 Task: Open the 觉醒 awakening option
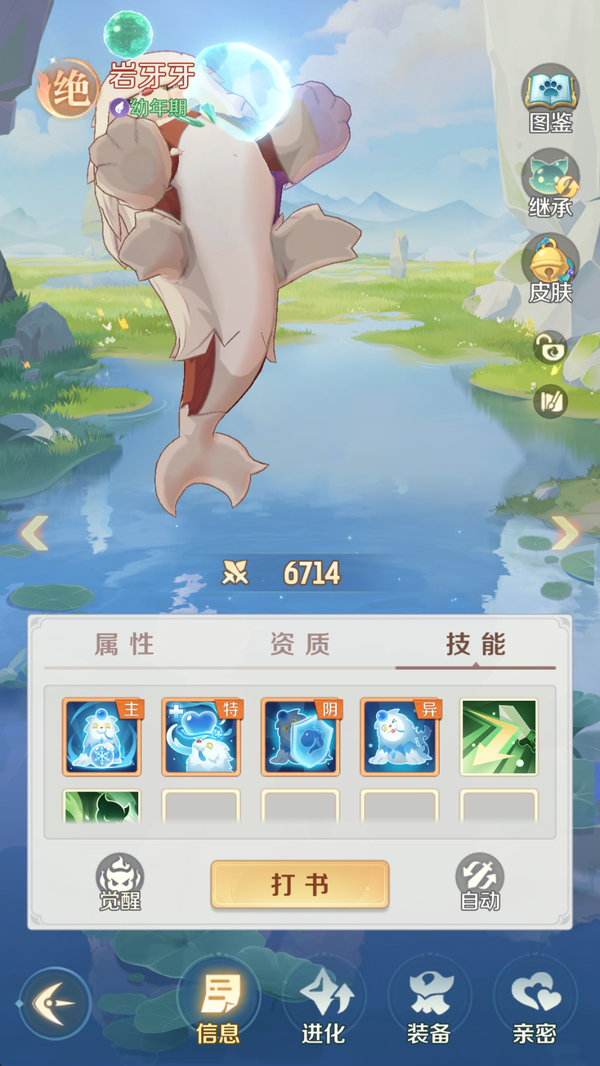point(120,882)
